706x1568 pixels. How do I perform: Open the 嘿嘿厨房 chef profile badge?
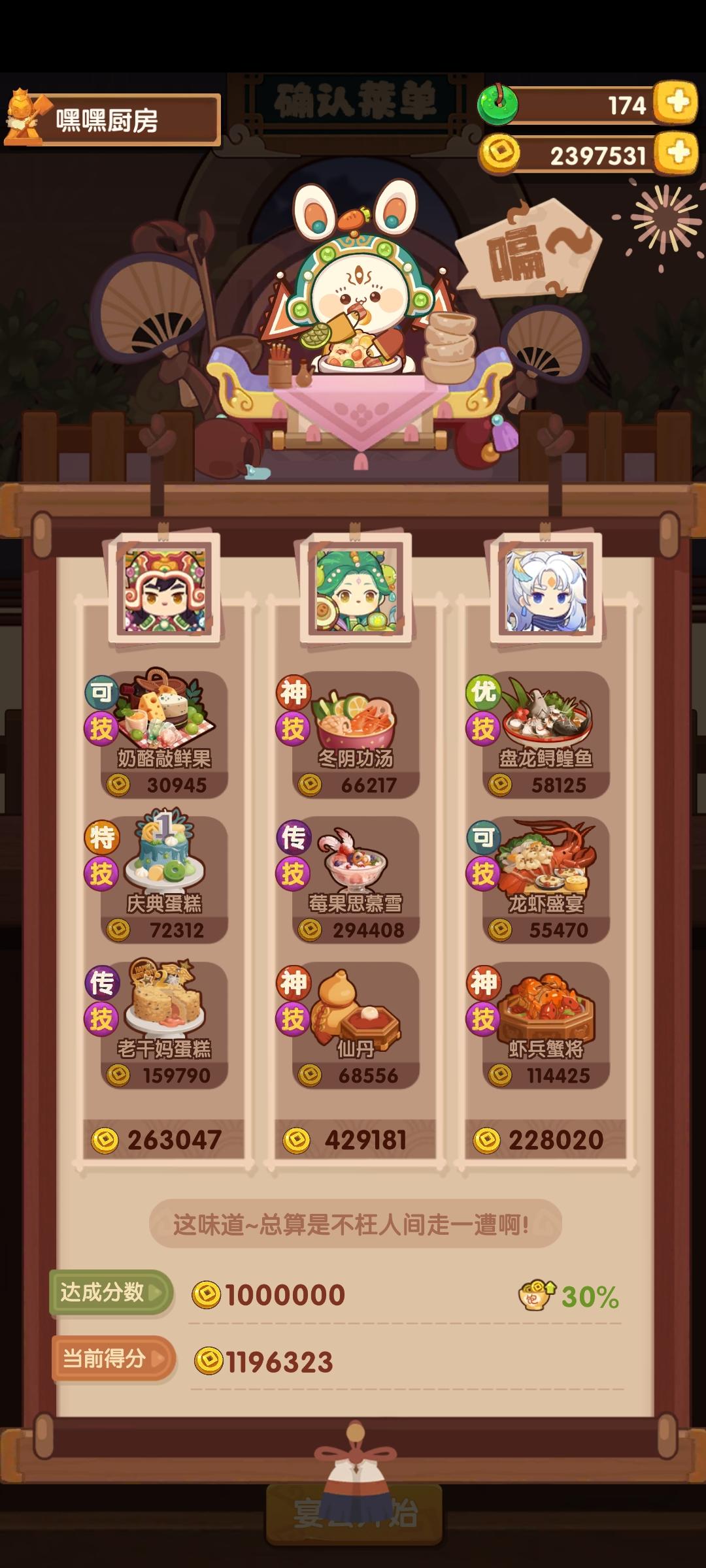pos(111,118)
